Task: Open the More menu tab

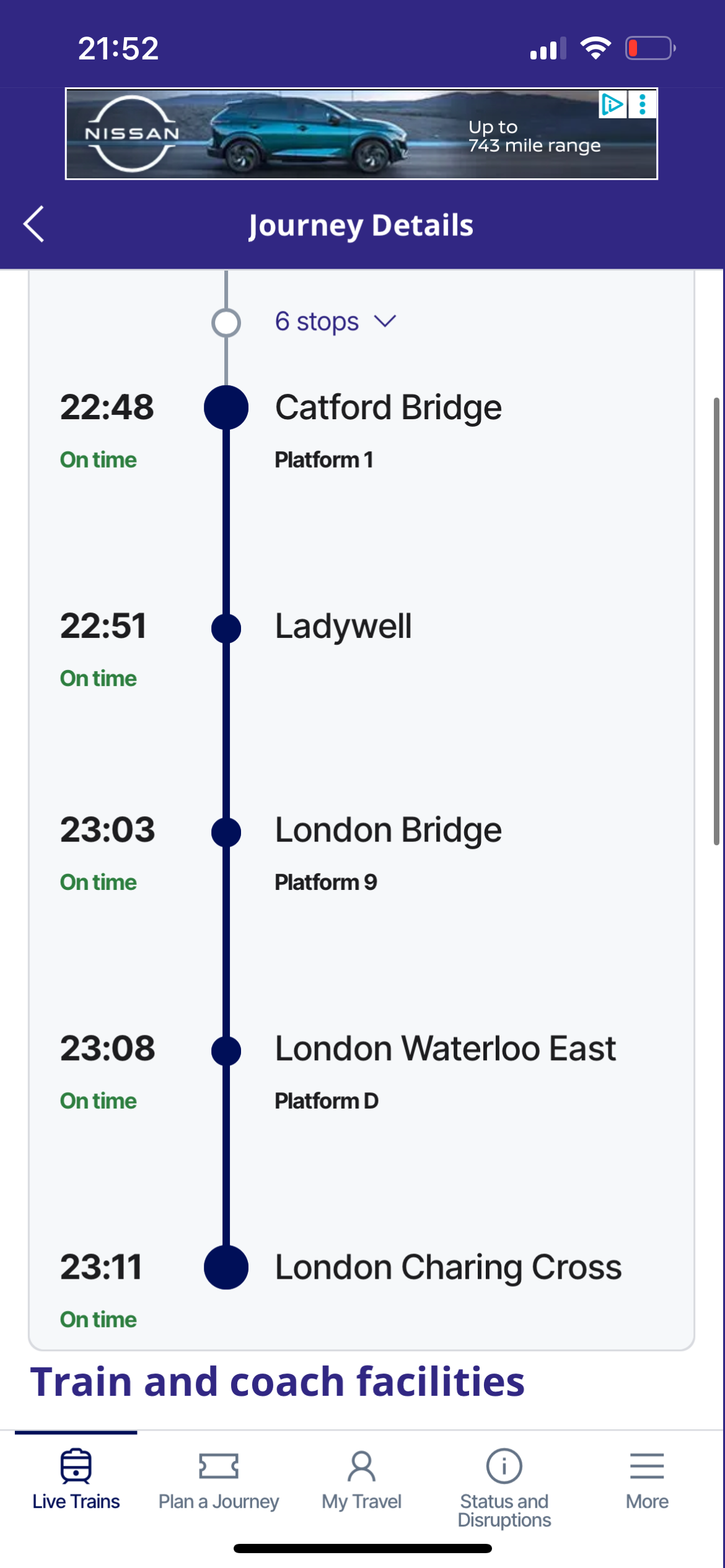Action: (x=647, y=1480)
